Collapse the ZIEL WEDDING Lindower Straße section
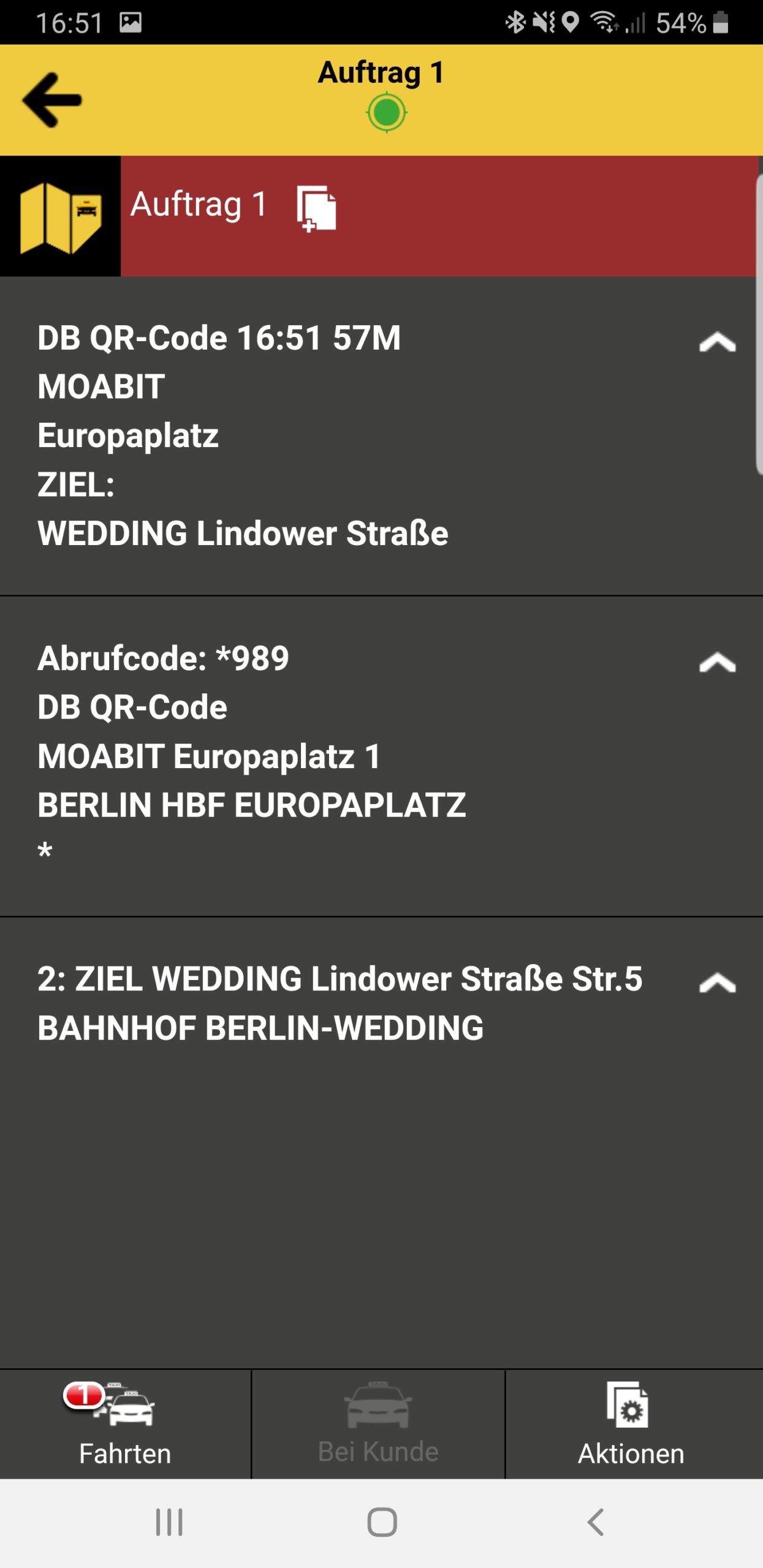The width and height of the screenshot is (763, 1568). [x=717, y=983]
